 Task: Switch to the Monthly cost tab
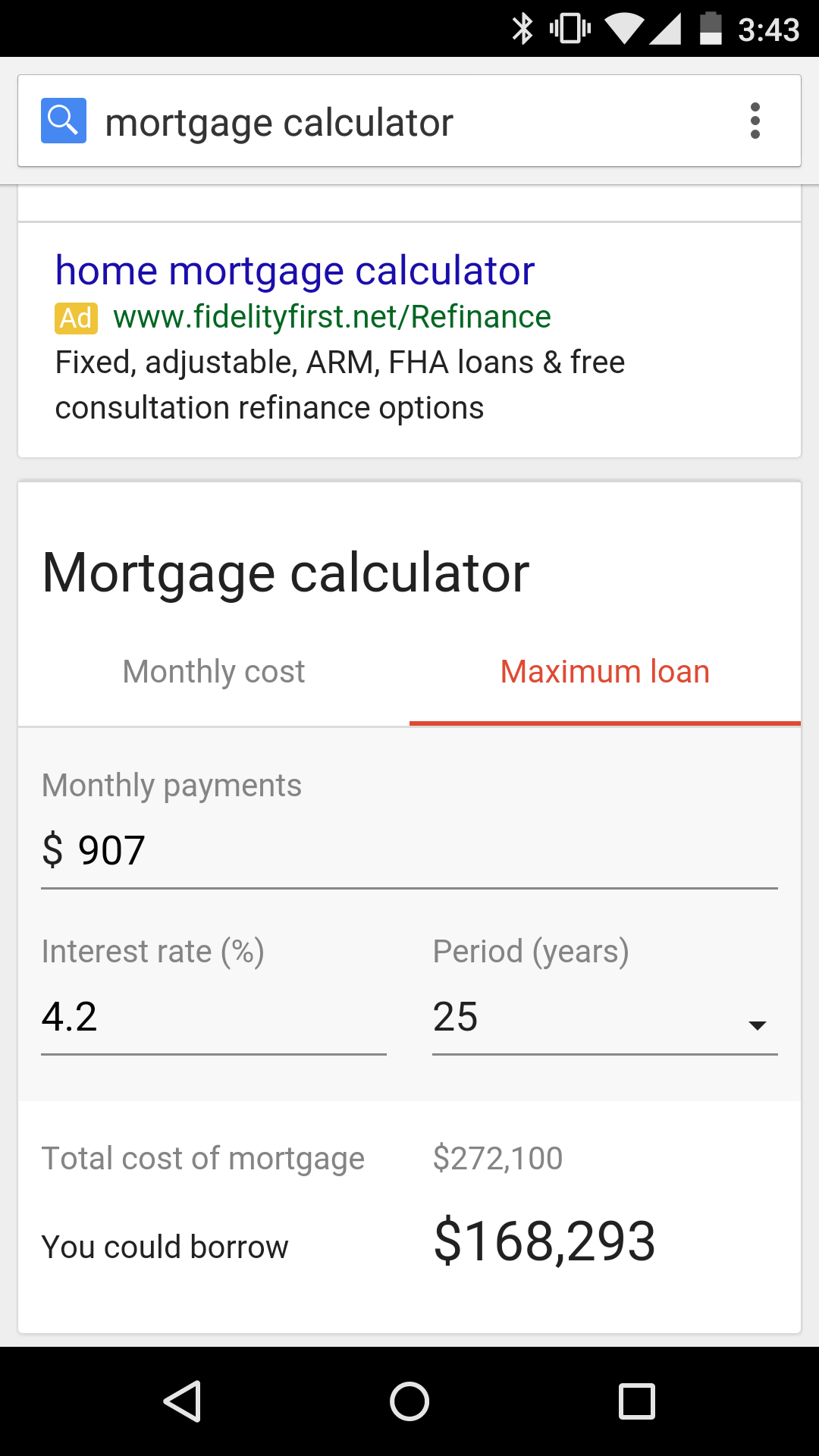click(x=213, y=671)
